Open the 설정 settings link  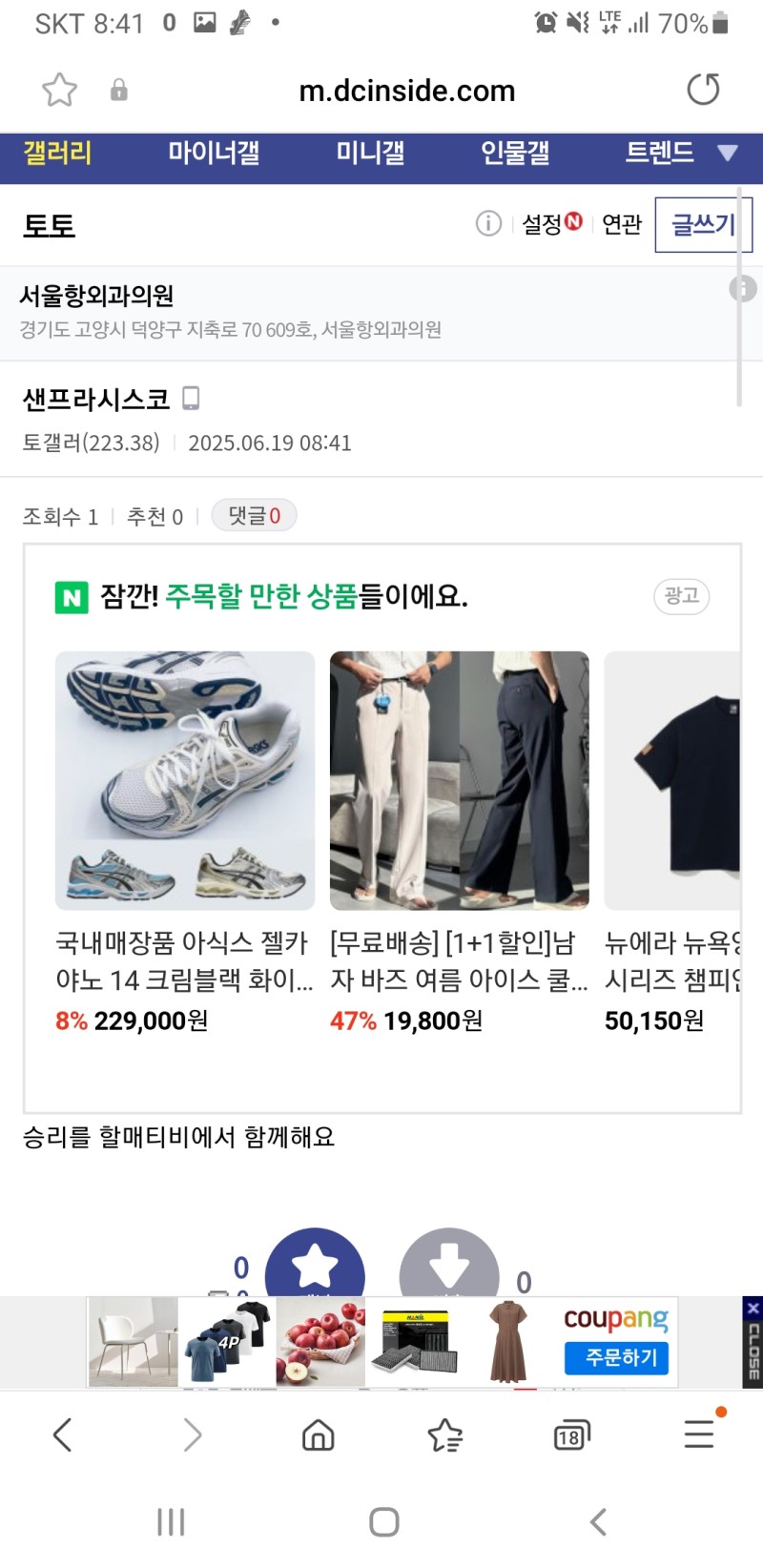coord(550,224)
